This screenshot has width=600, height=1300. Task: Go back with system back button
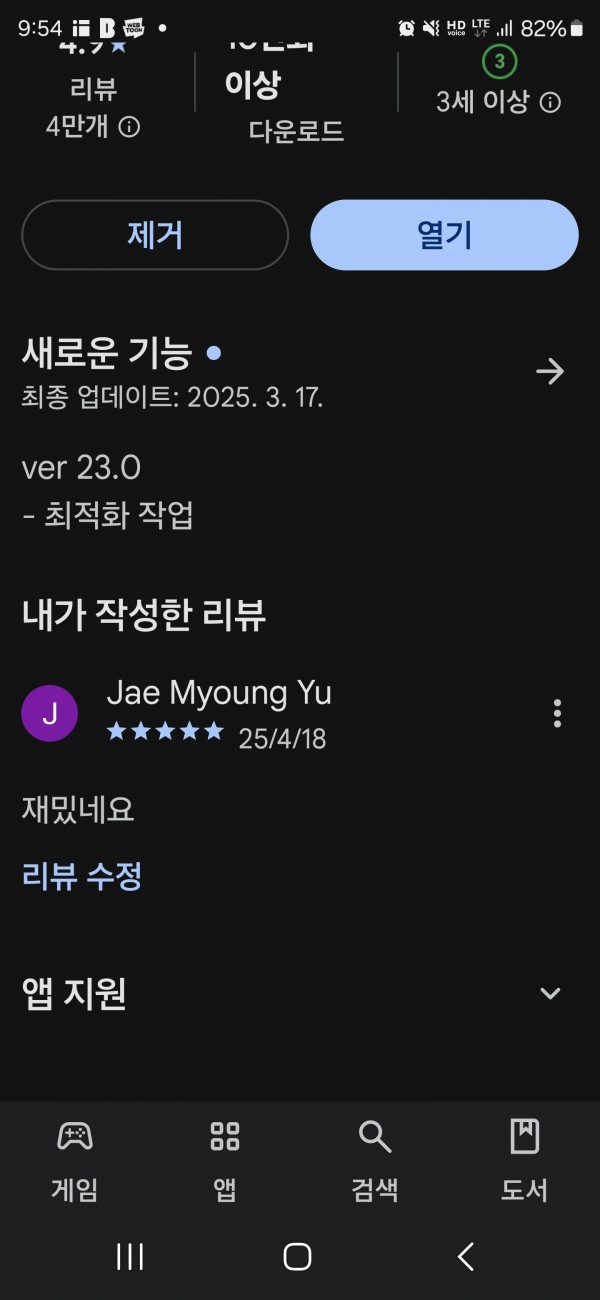tap(465, 1257)
